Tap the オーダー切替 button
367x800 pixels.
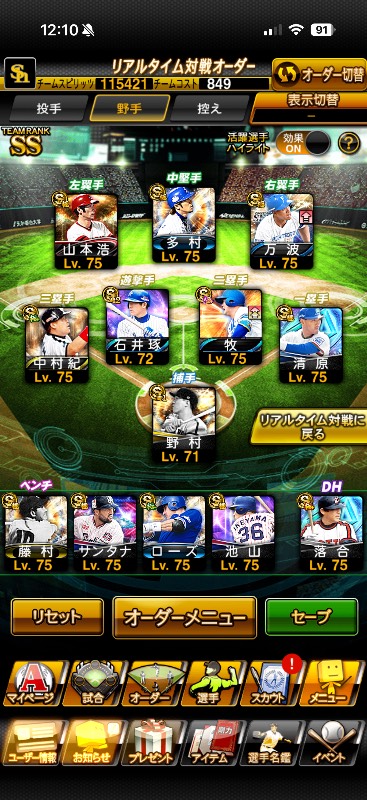(x=319, y=74)
